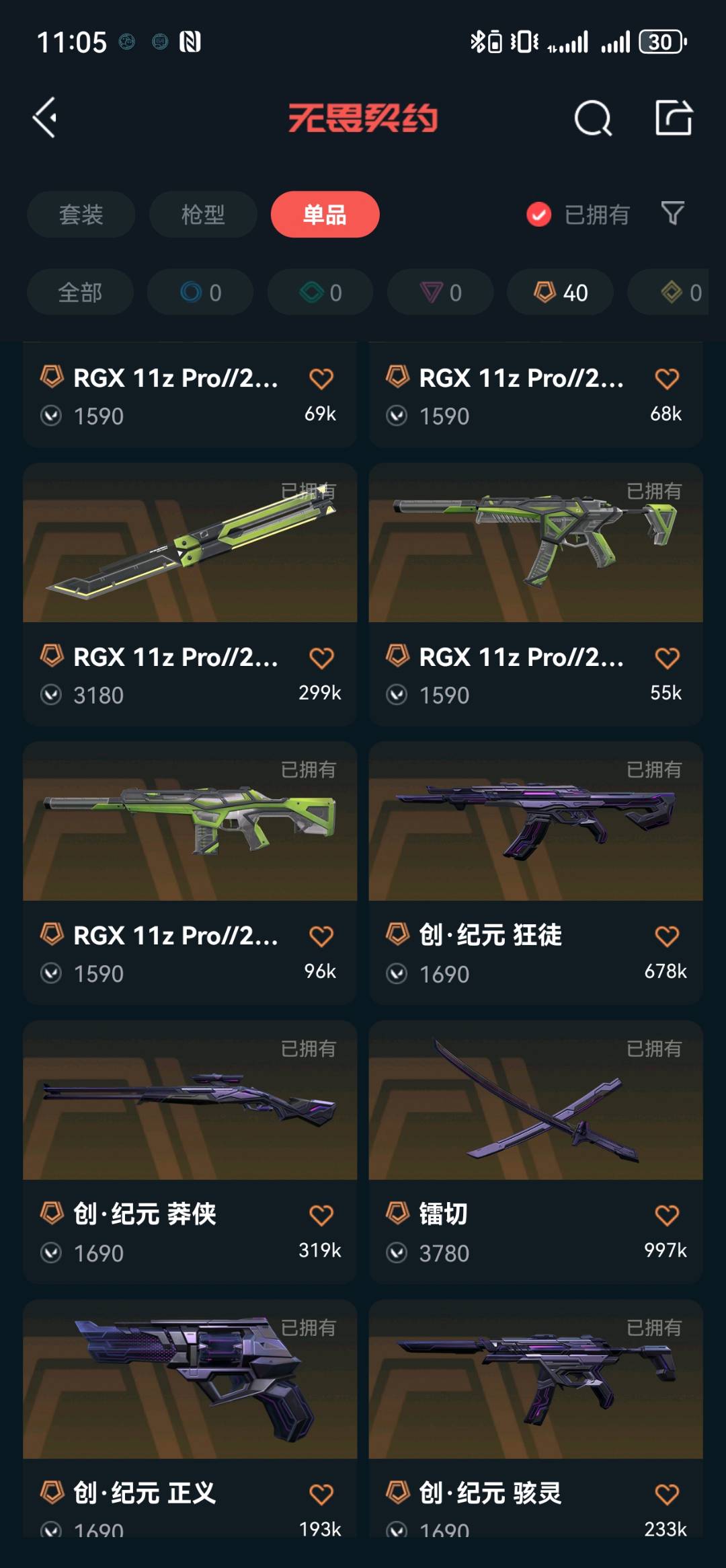Filter by the purple triangle tier chip
The height and width of the screenshot is (1568, 726).
click(440, 293)
